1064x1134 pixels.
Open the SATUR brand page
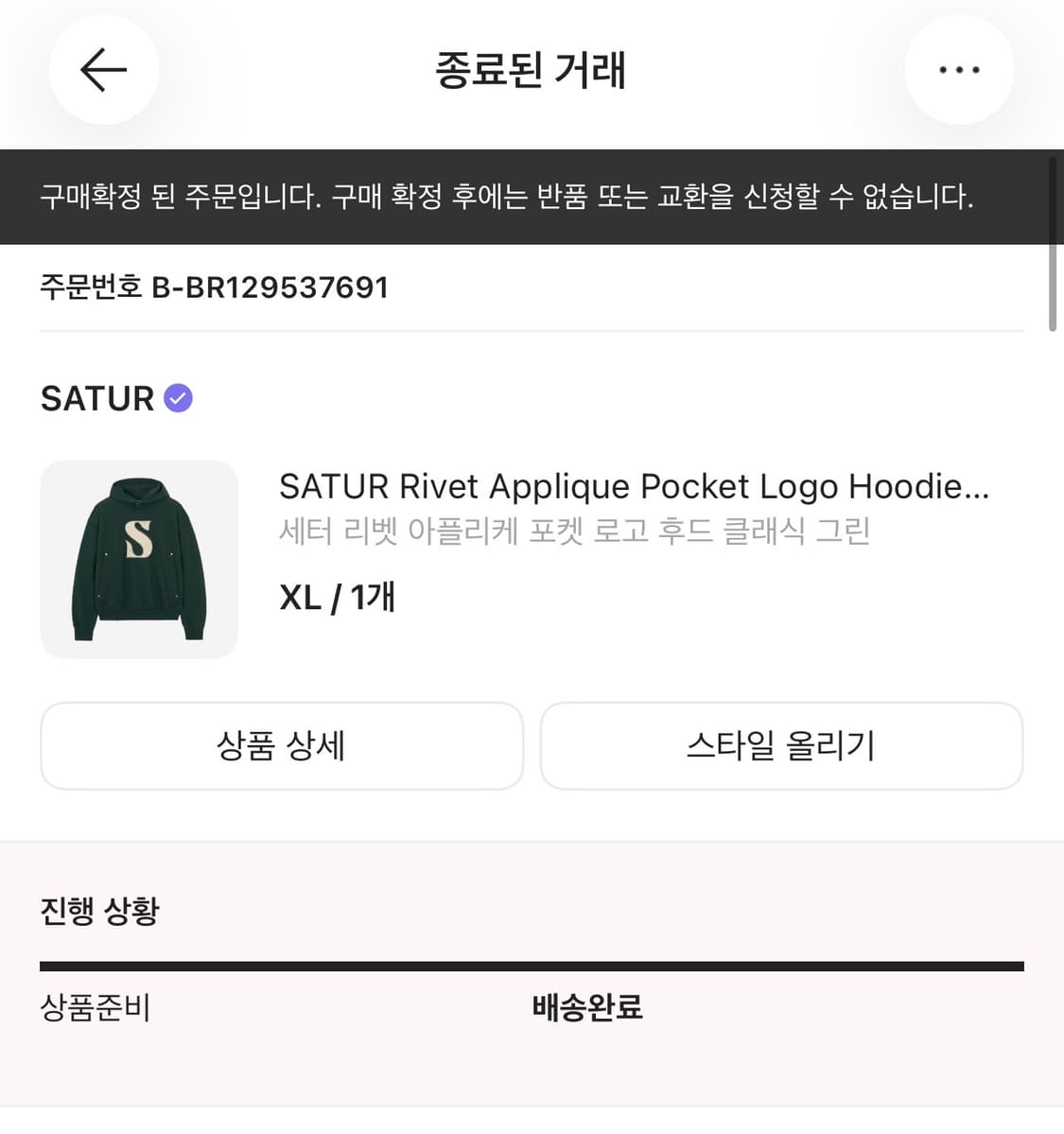click(97, 397)
